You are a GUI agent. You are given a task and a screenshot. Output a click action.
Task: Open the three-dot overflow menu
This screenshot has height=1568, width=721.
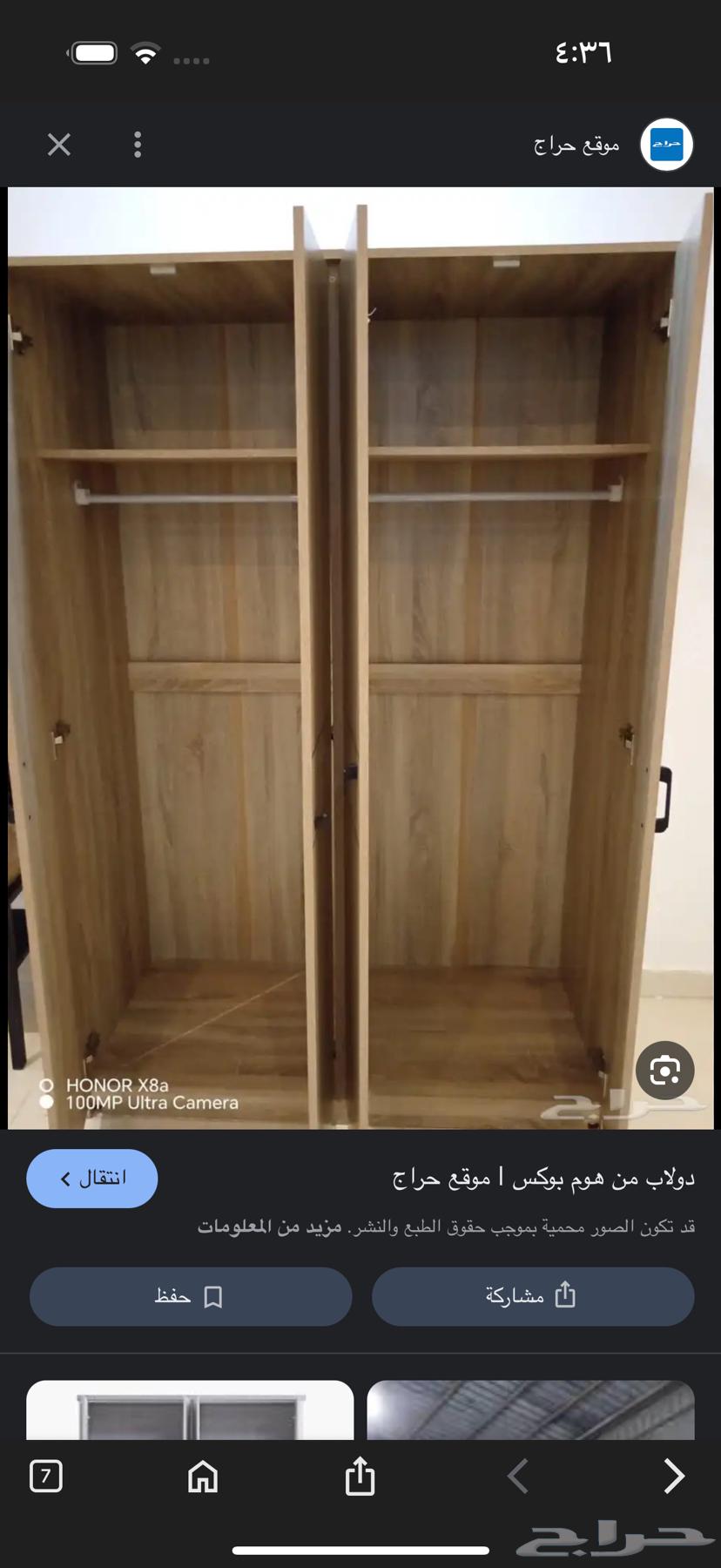point(138,145)
